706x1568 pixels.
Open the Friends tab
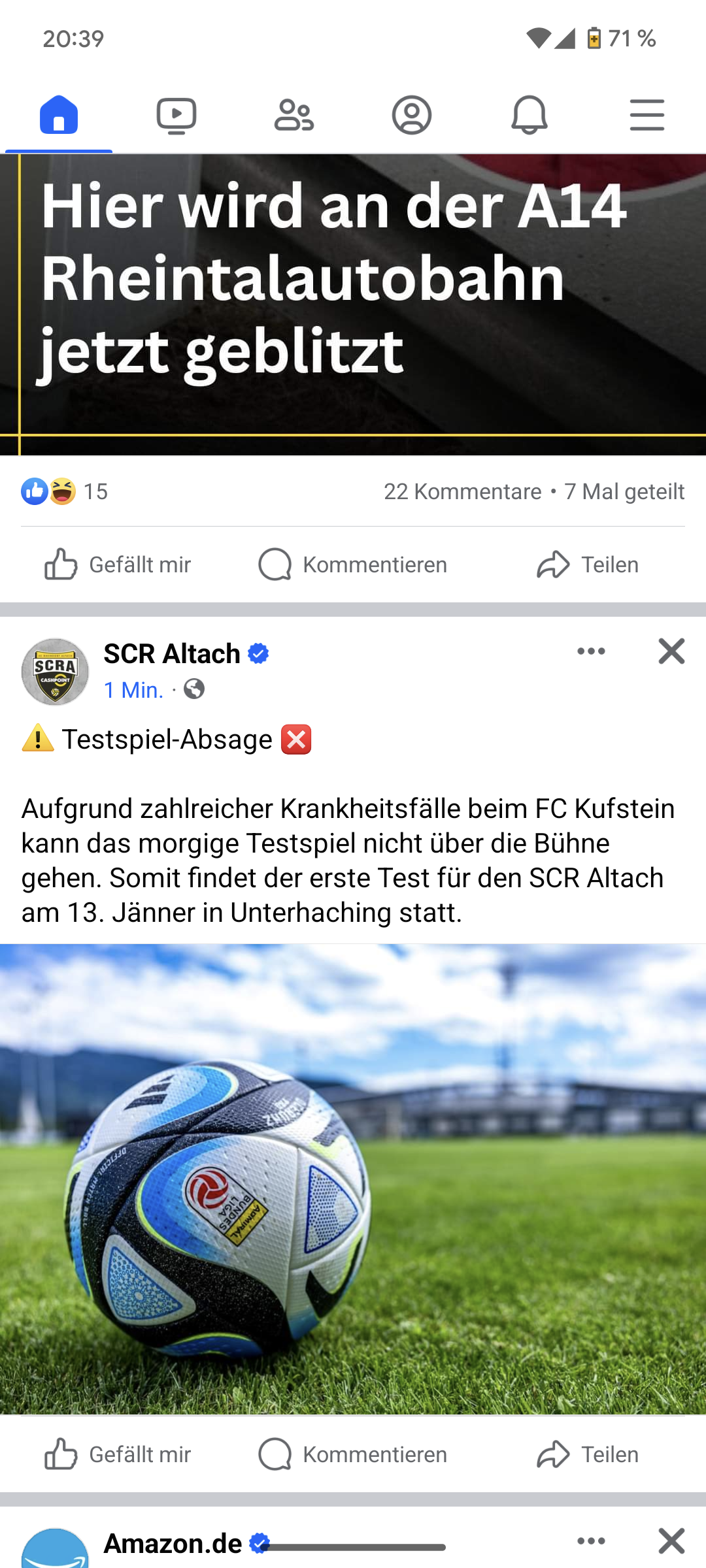pyautogui.click(x=294, y=115)
